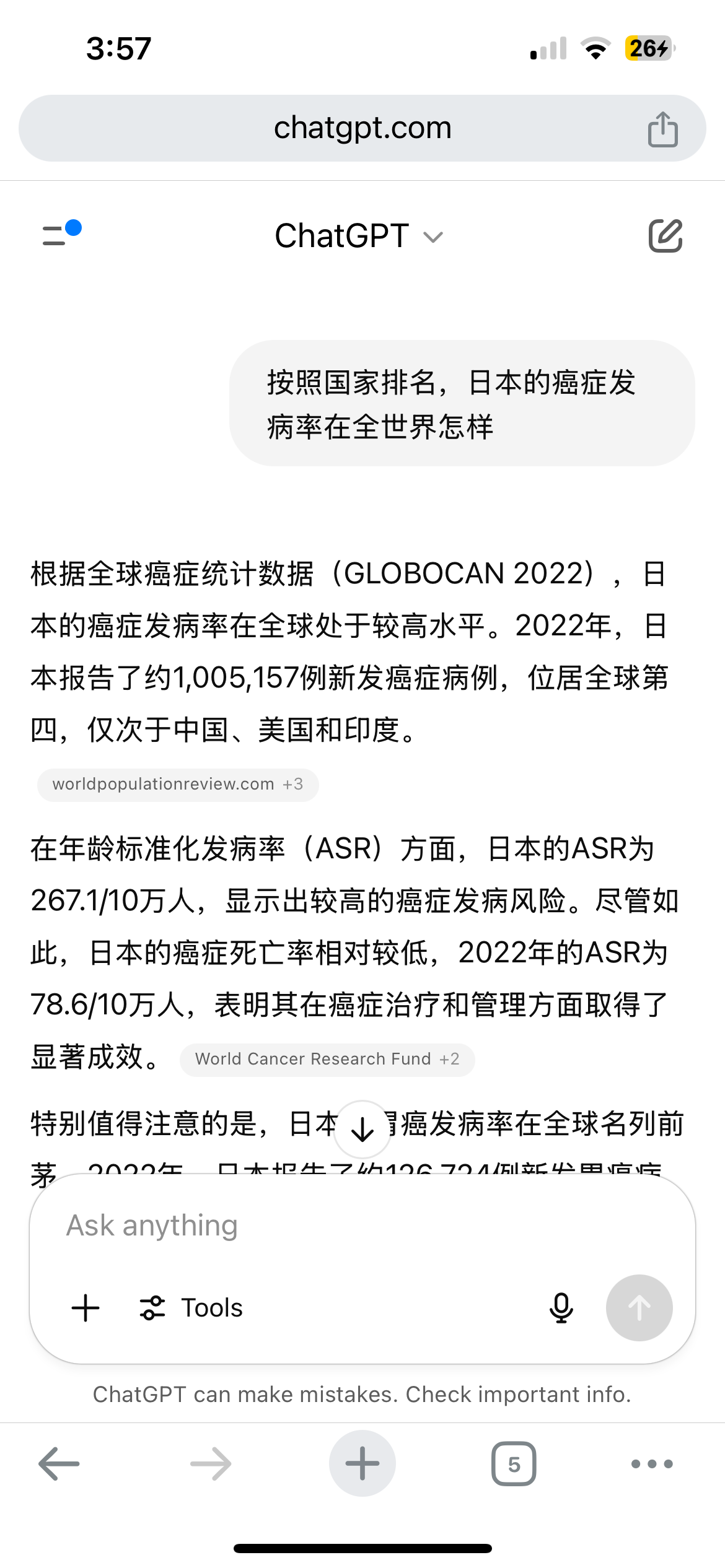The width and height of the screenshot is (725, 1568).
Task: Go back to the previous page
Action: pos(59,1464)
